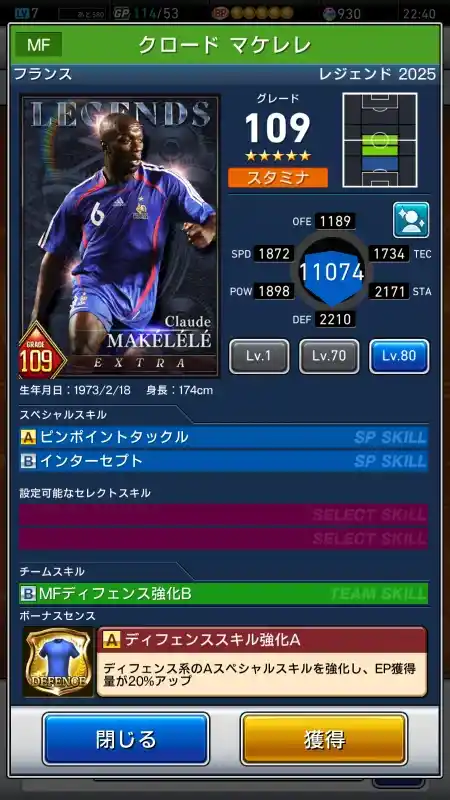Viewport: 450px width, 800px height.
Task: Tap the 獲得 button to obtain the player
Action: (324, 739)
